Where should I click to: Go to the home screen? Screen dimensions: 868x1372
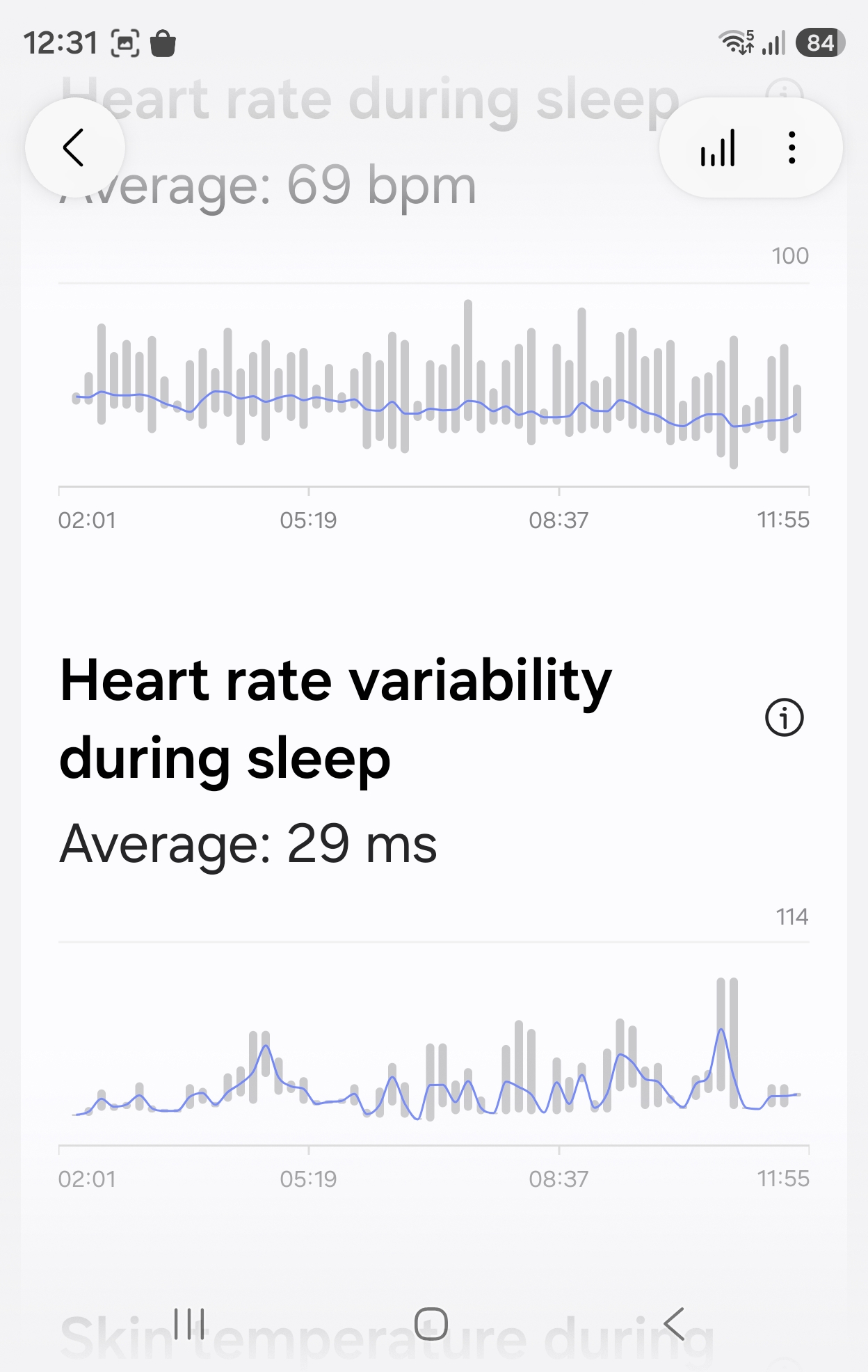[431, 1323]
